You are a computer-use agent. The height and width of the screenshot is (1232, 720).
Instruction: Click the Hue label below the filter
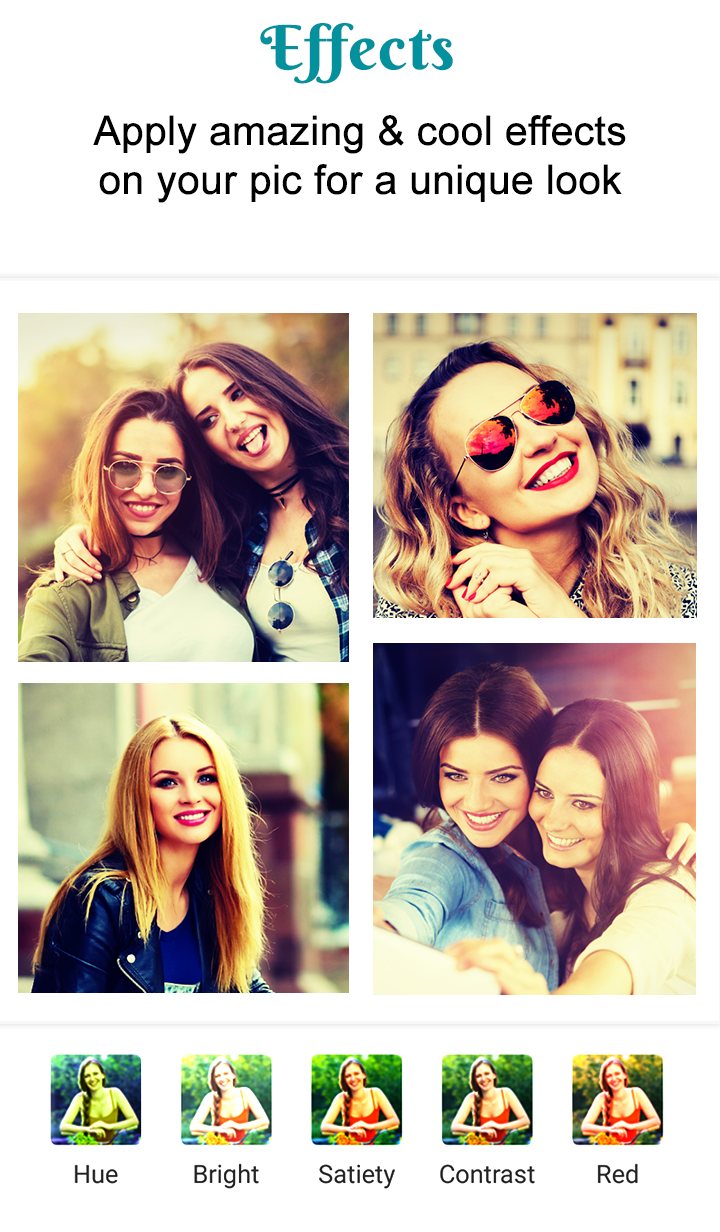pos(95,1174)
